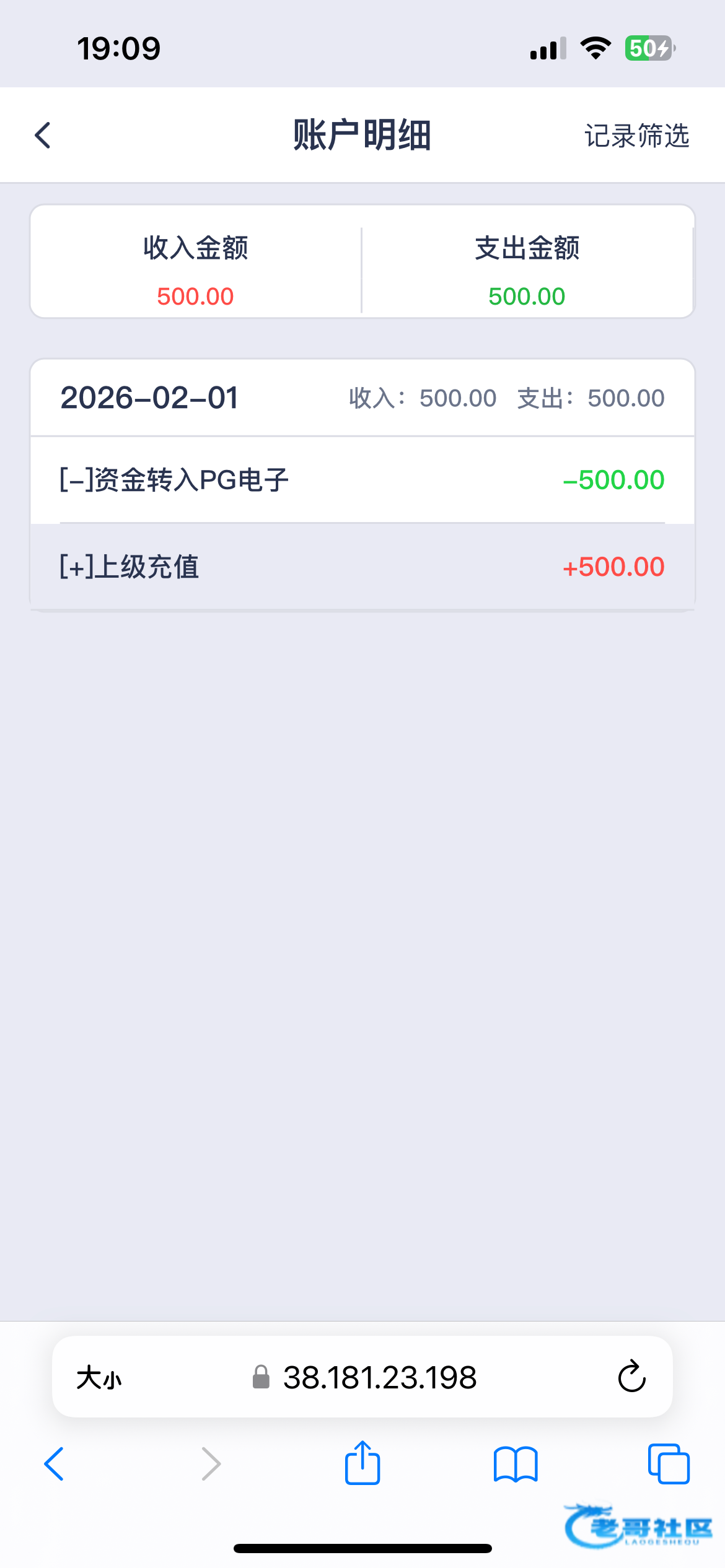Open the 资金转入PG电子 transaction entry
Screen dimensions: 725x1568
click(362, 480)
